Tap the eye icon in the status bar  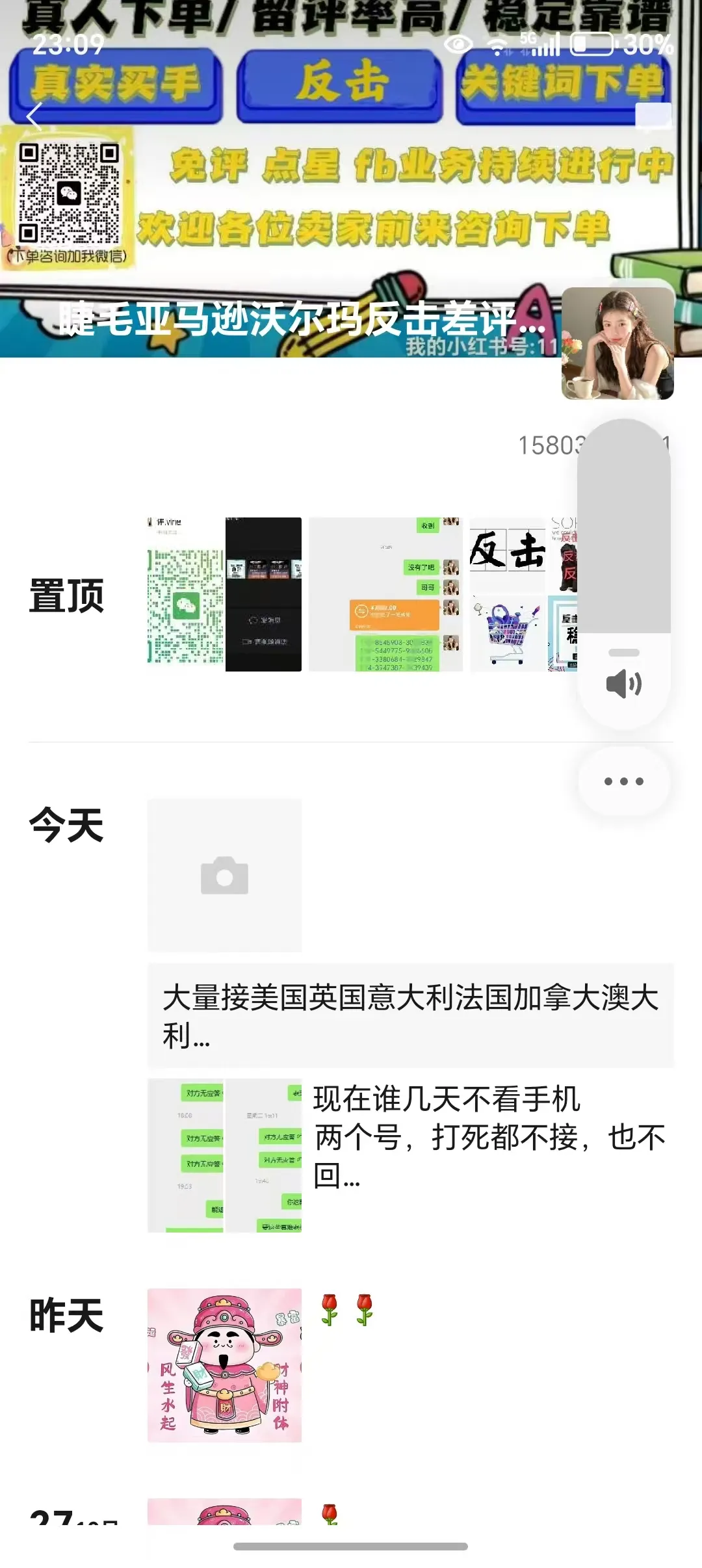459,44
